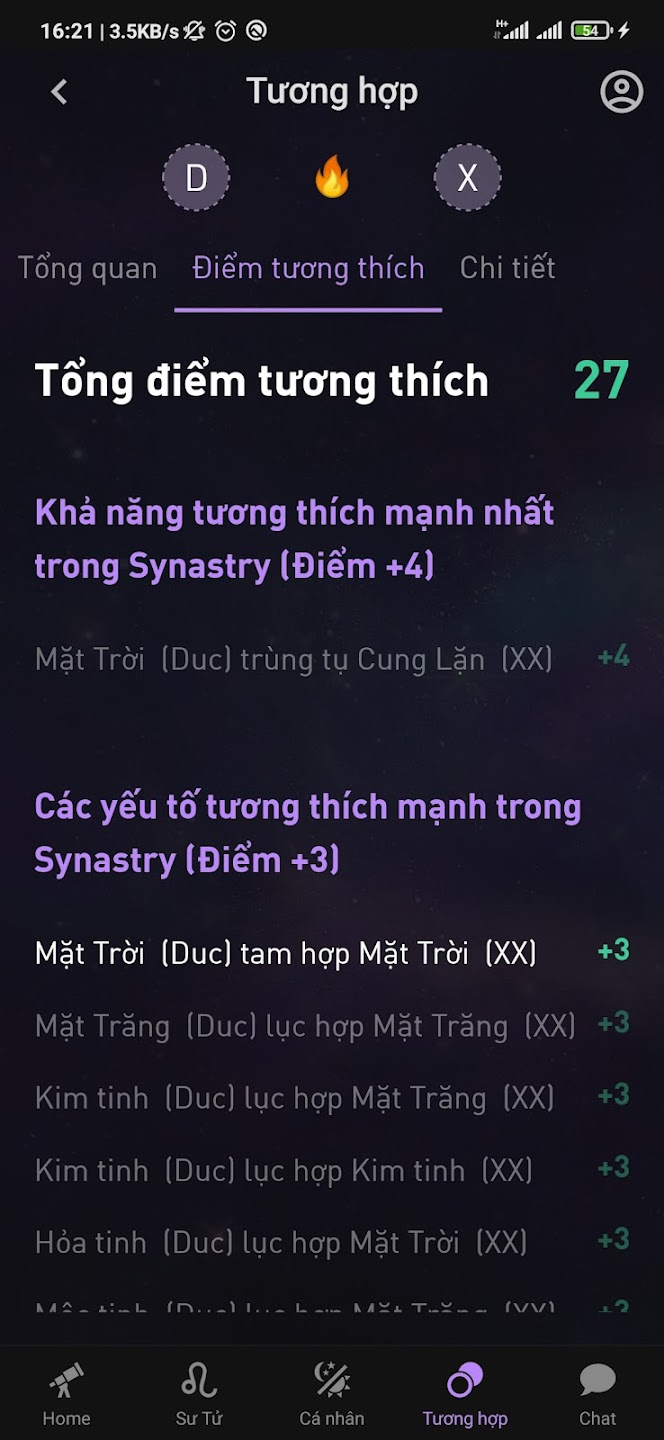Tap the X profile avatar
Image resolution: width=664 pixels, height=1440 pixels.
(467, 178)
